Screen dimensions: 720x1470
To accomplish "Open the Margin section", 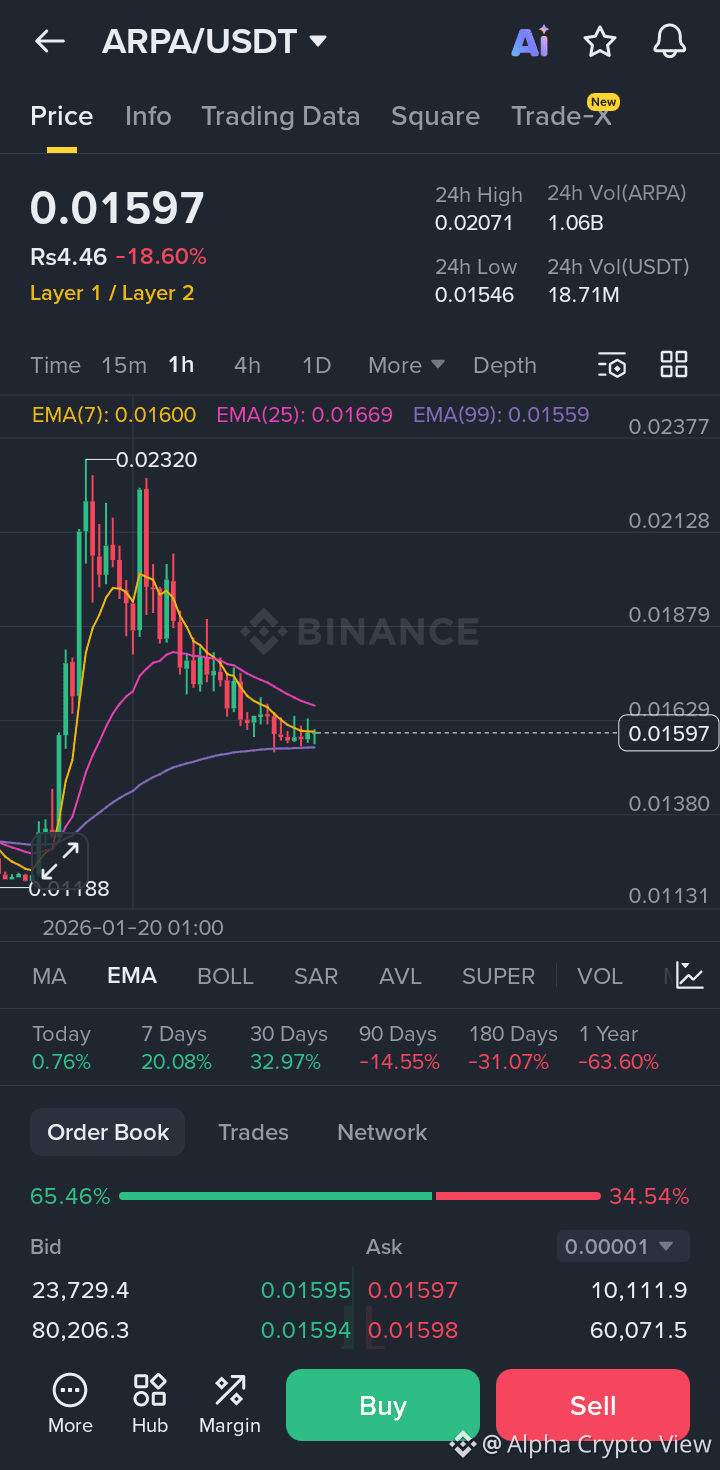I will [229, 1404].
